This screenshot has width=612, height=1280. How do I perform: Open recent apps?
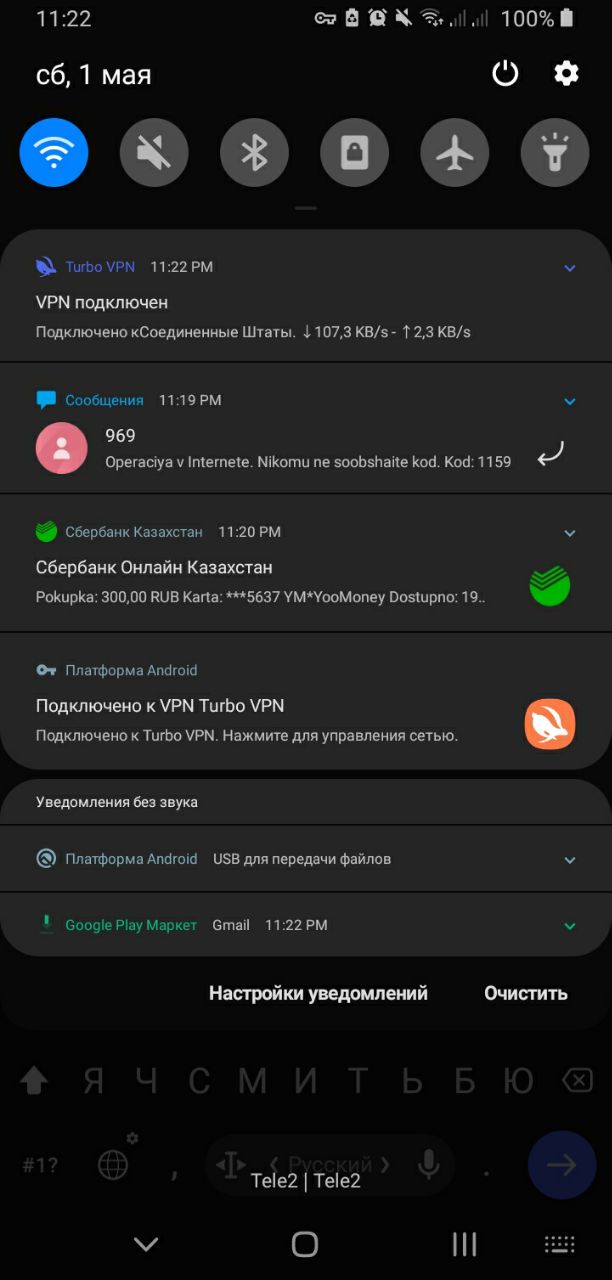point(464,1244)
